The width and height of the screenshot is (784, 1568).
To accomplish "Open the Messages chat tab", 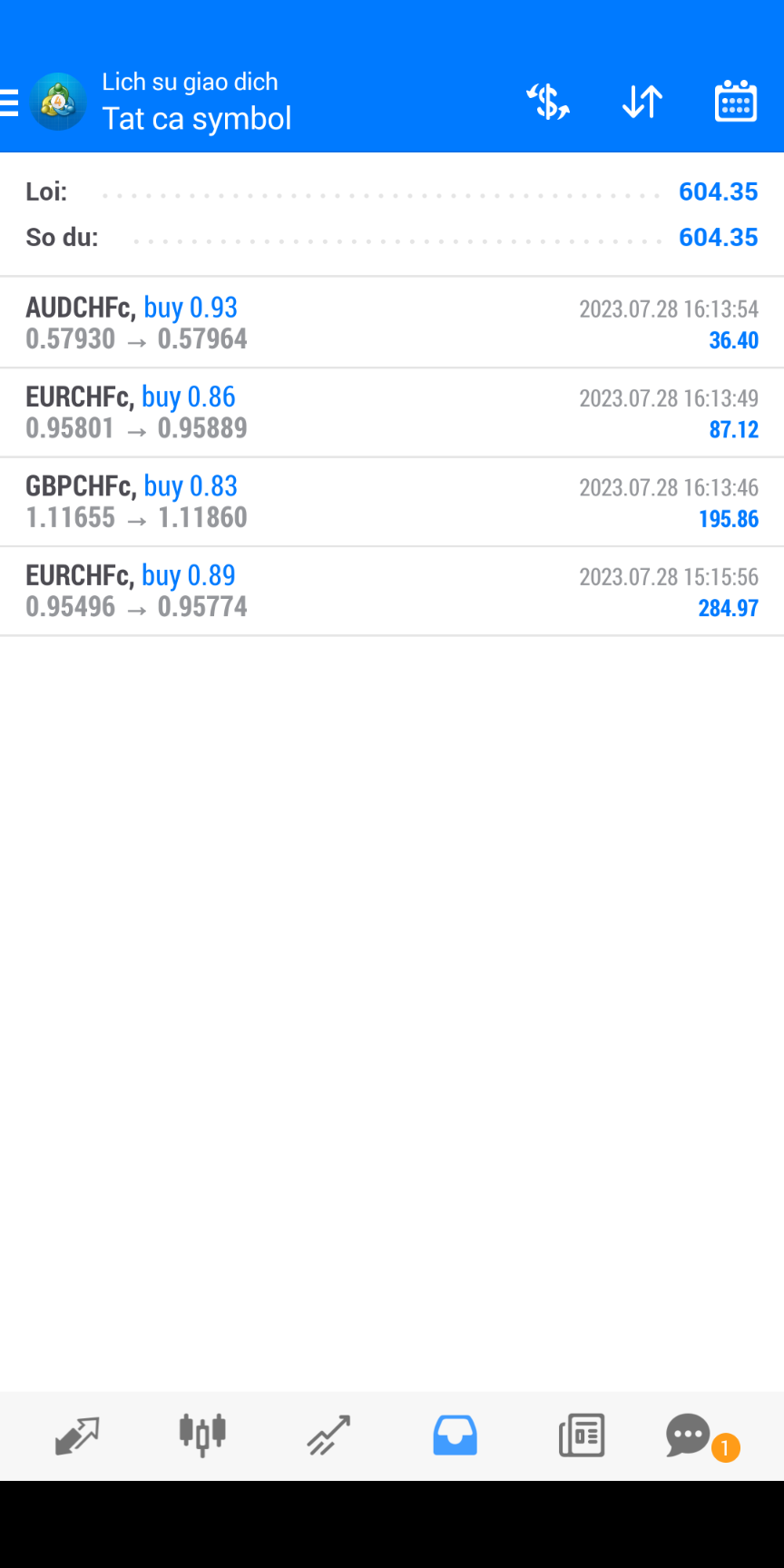I will pyautogui.click(x=690, y=1436).
